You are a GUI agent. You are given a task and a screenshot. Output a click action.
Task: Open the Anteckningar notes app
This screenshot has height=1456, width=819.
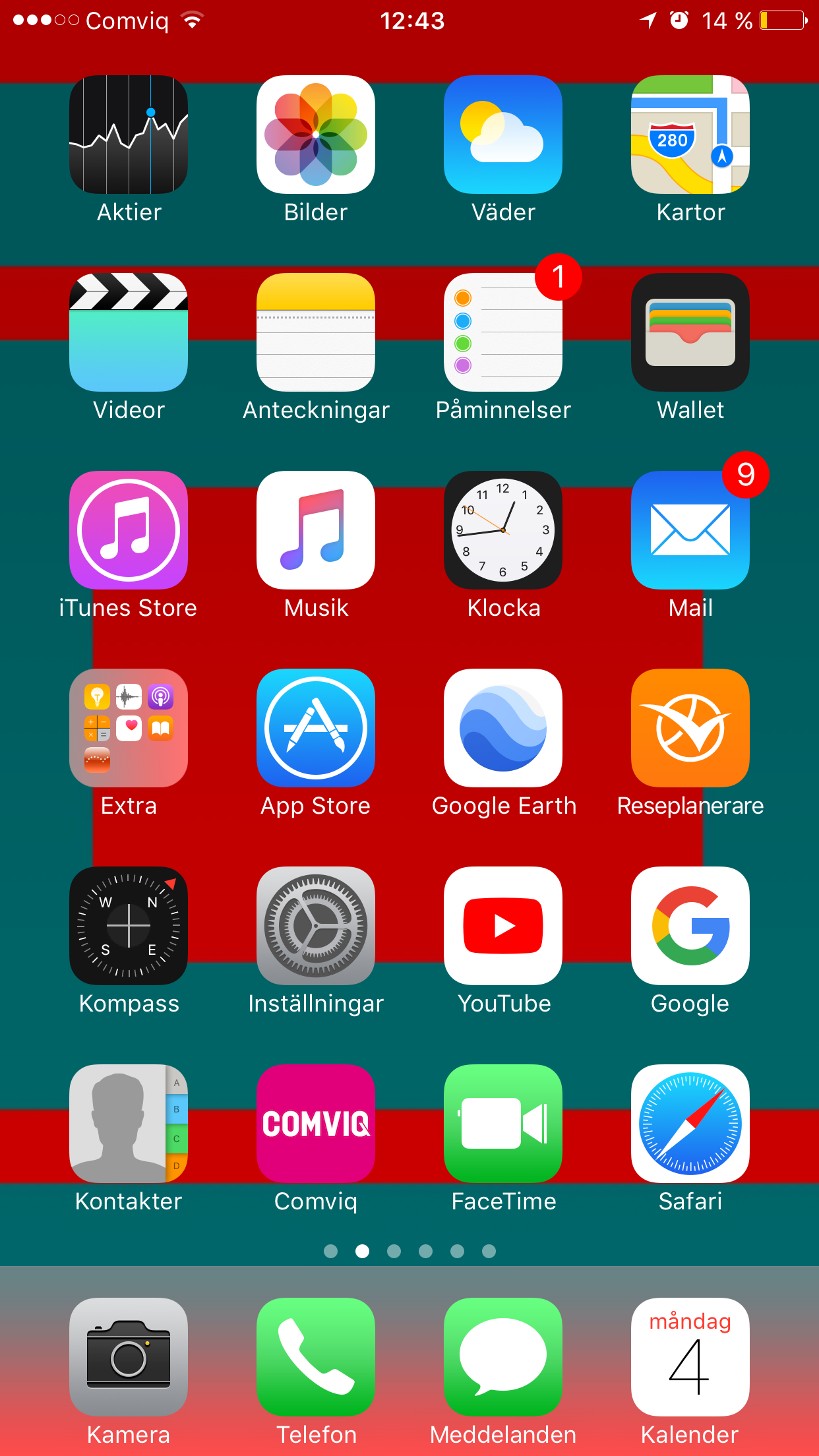pyautogui.click(x=316, y=332)
